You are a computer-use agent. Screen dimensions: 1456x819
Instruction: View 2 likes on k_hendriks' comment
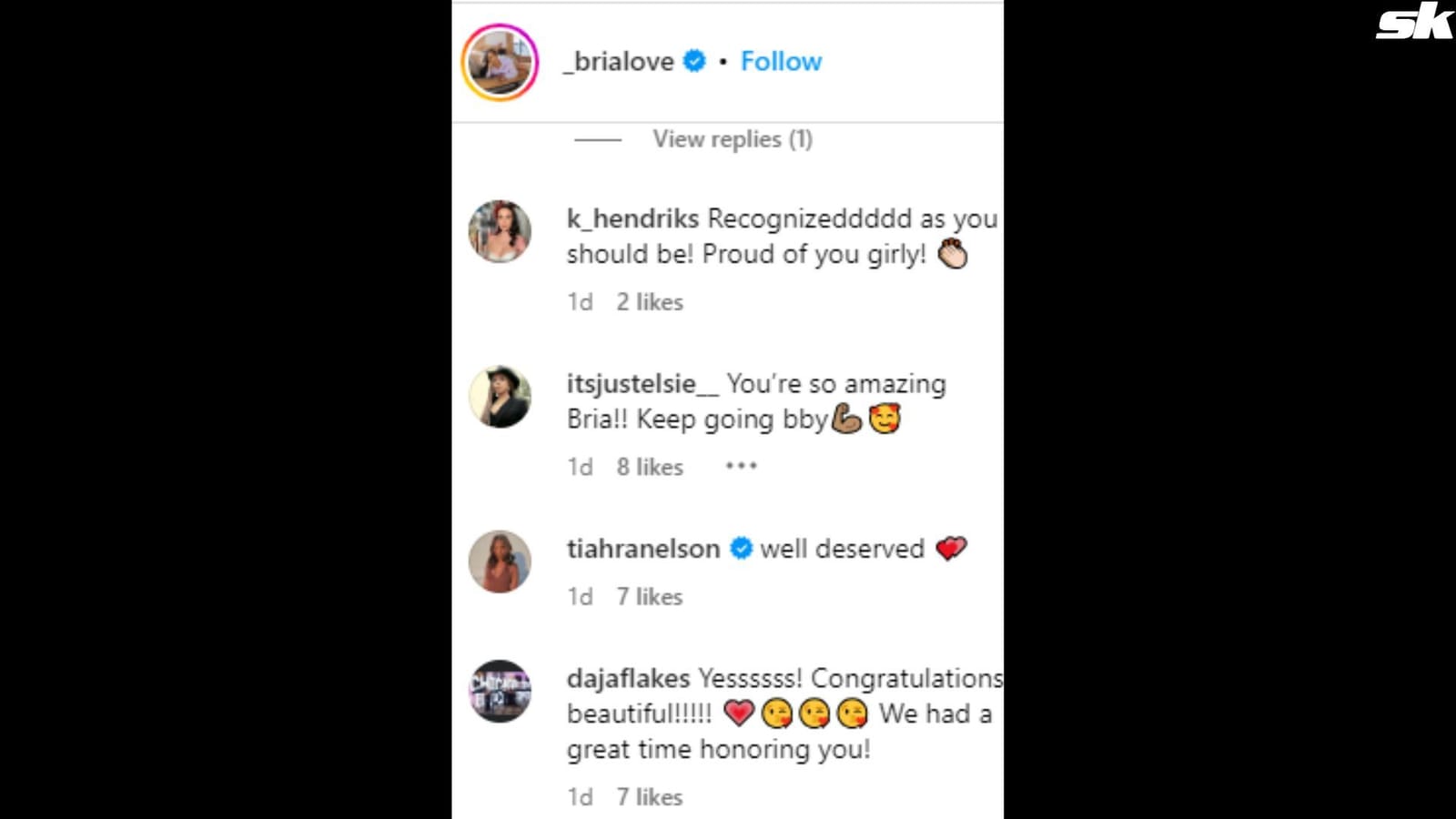650,302
